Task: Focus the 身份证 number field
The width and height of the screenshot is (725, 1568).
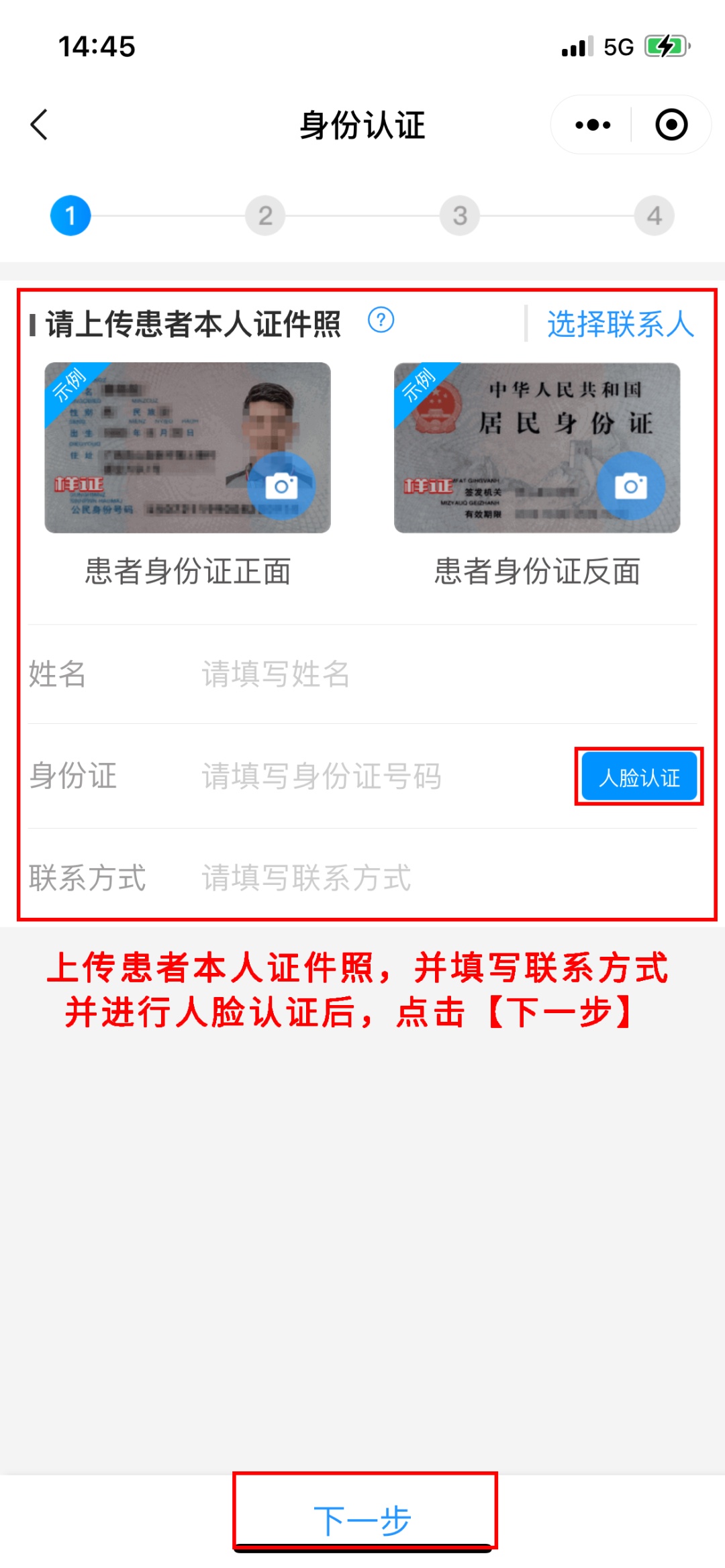Action: point(376,776)
